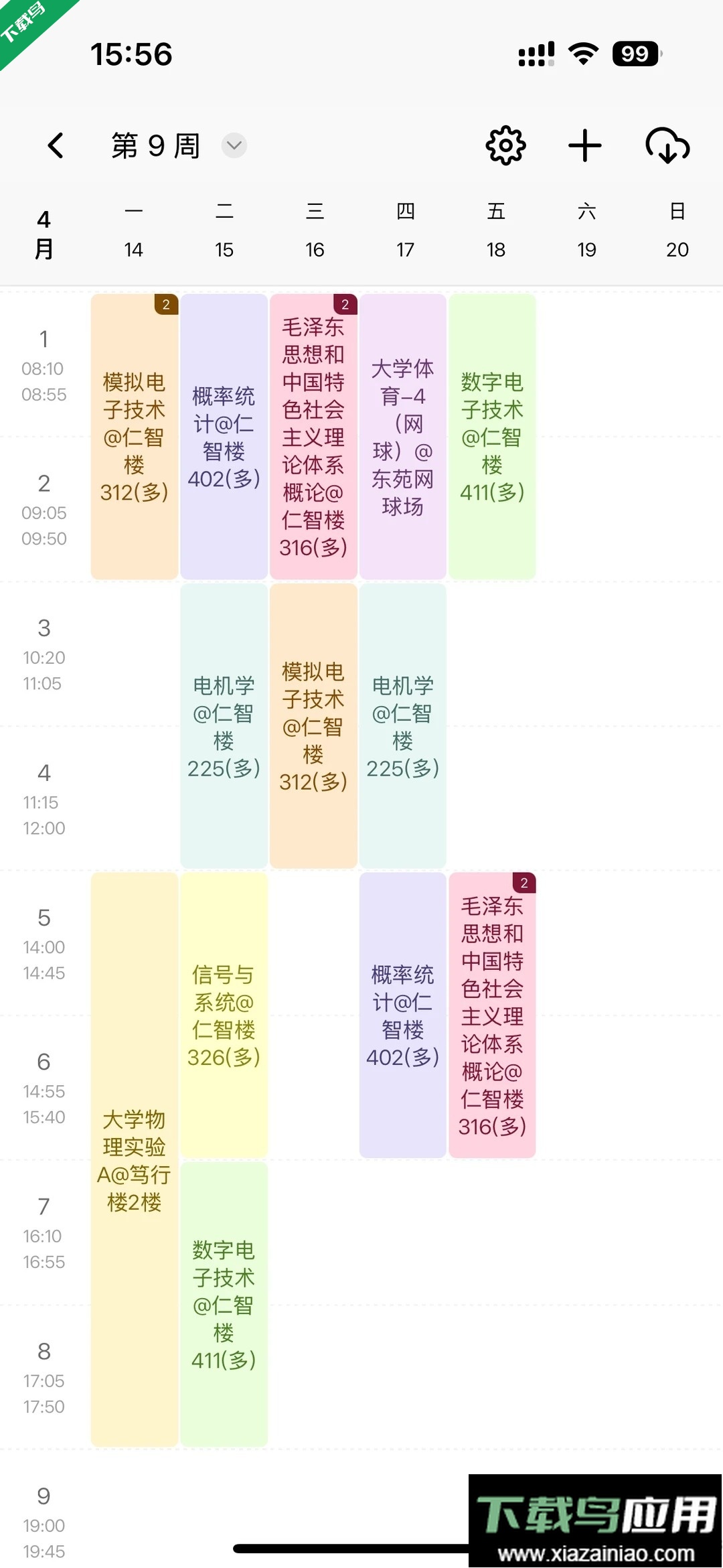Select Sunday column header 日 20
This screenshot has width=723, height=1568.
(x=677, y=231)
